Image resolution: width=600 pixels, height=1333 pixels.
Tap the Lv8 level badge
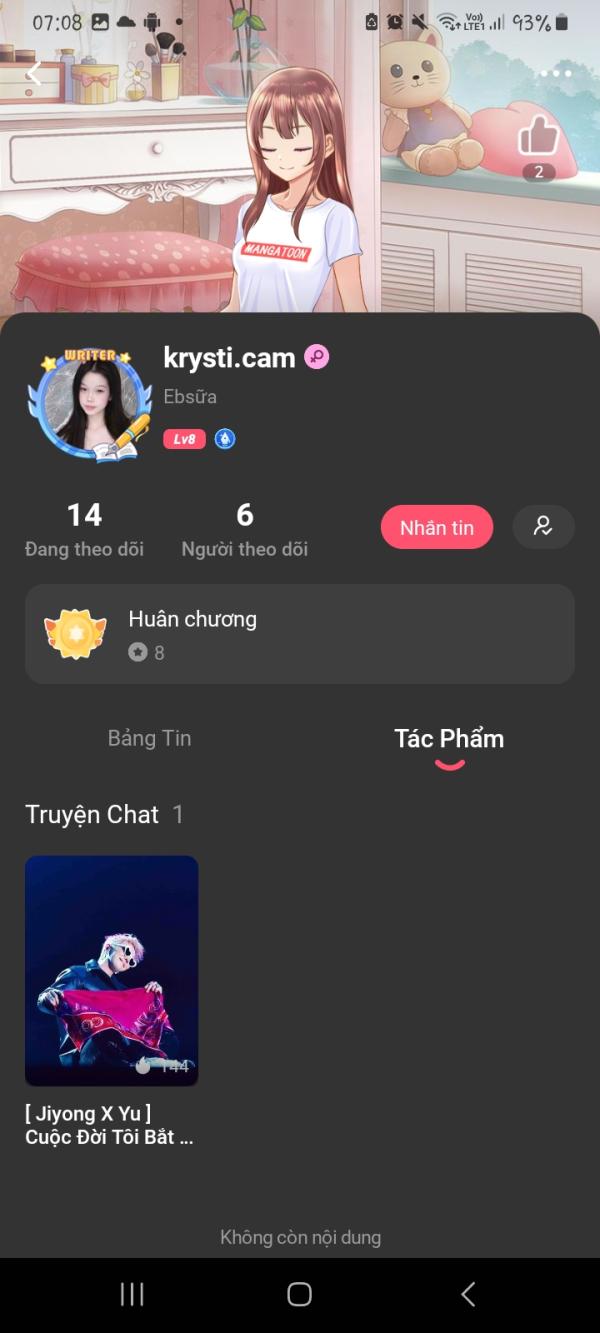pos(184,439)
